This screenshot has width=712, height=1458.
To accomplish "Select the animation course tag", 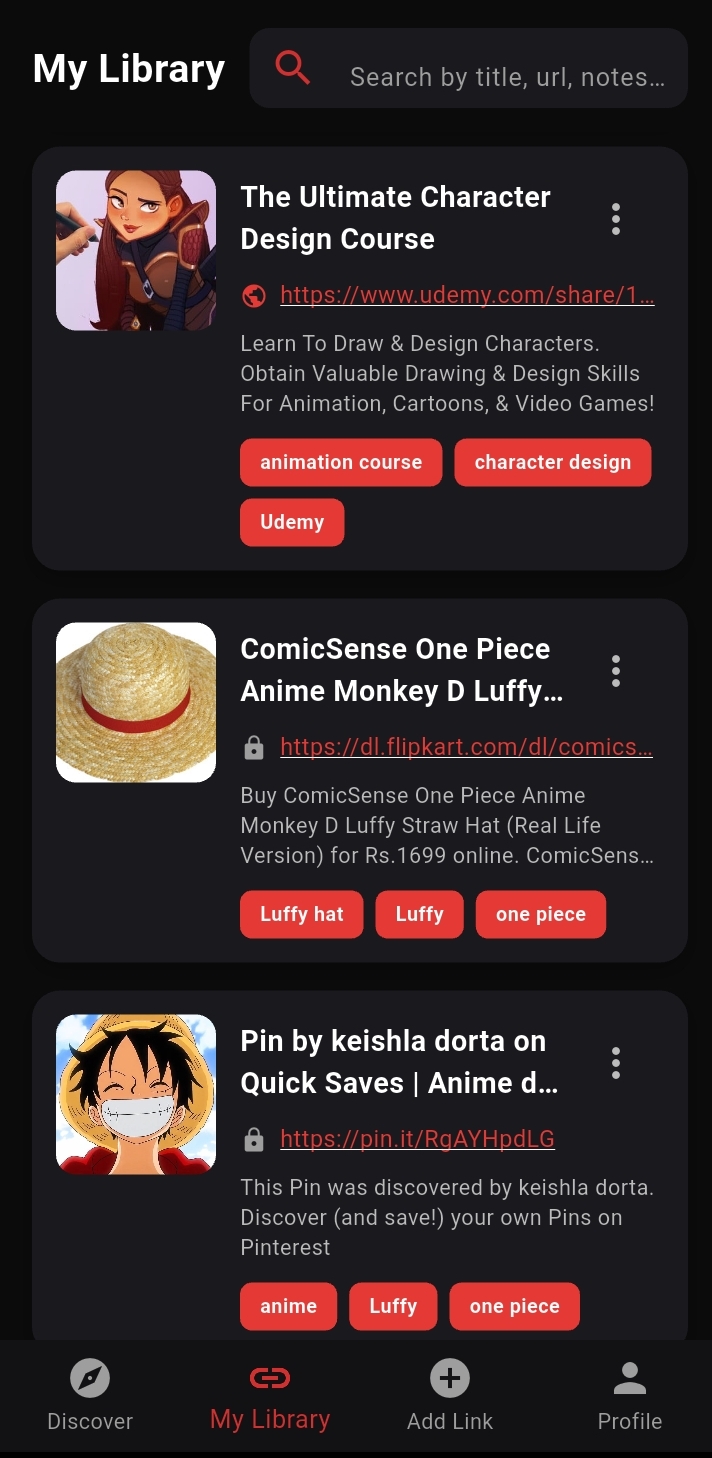I will point(341,462).
